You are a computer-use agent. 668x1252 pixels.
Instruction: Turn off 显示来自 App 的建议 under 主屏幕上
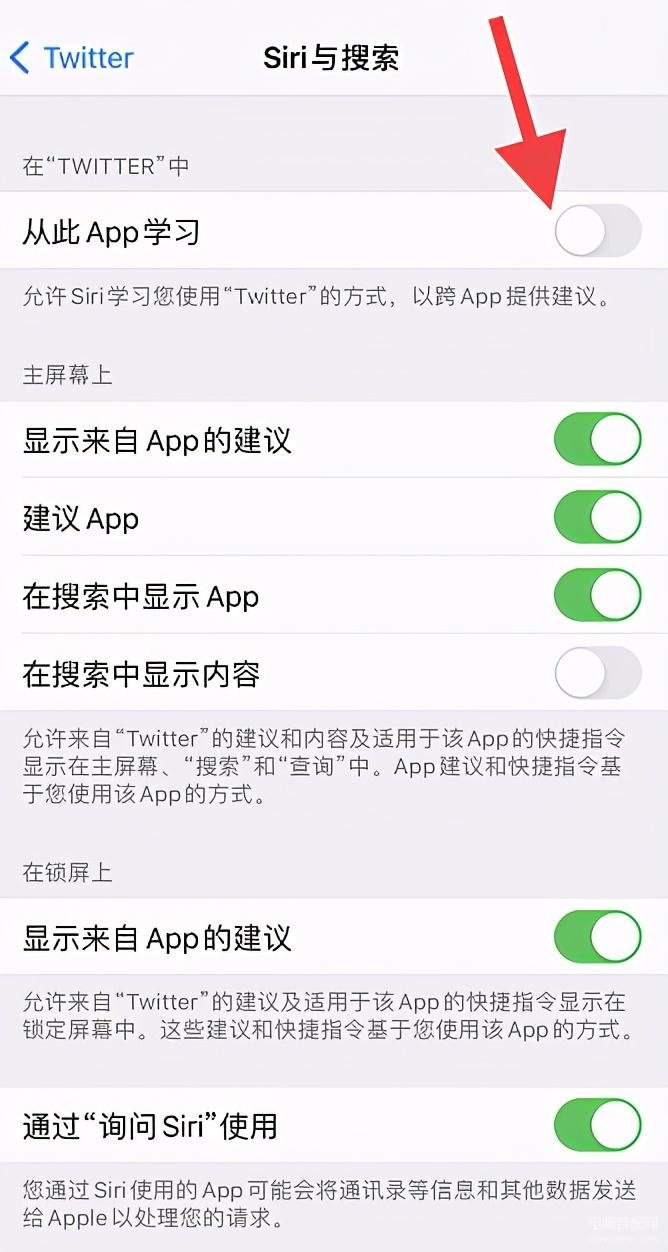tap(598, 440)
